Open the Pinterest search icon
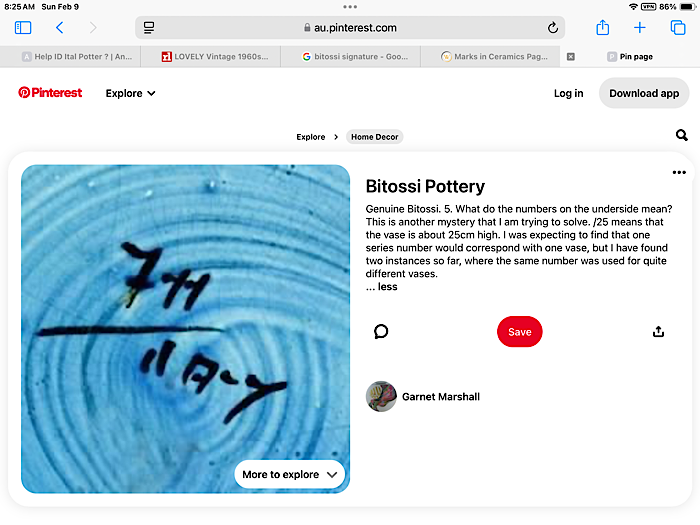Image resolution: width=700 pixels, height=525 pixels. 682,135
